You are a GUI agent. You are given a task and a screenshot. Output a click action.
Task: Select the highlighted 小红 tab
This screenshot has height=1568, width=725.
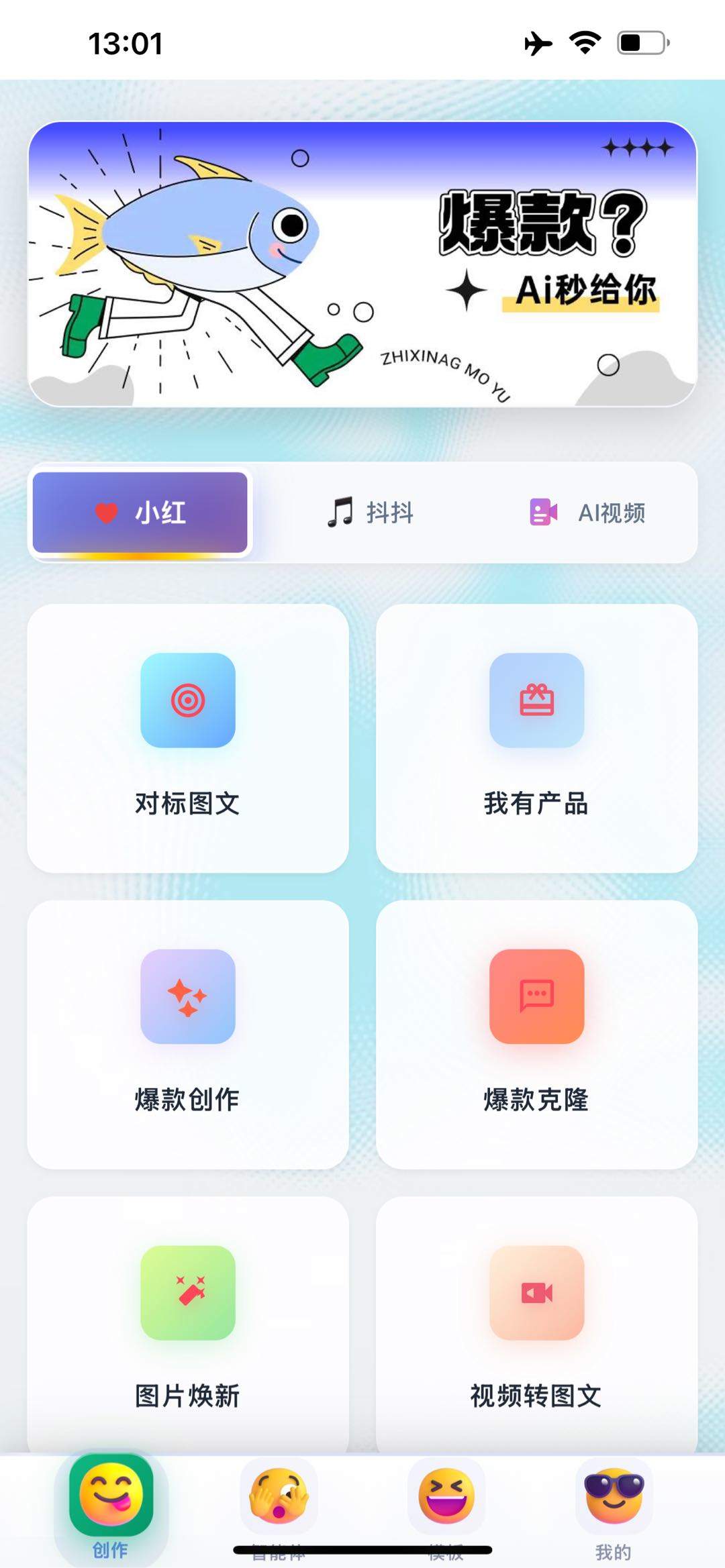pos(141,513)
